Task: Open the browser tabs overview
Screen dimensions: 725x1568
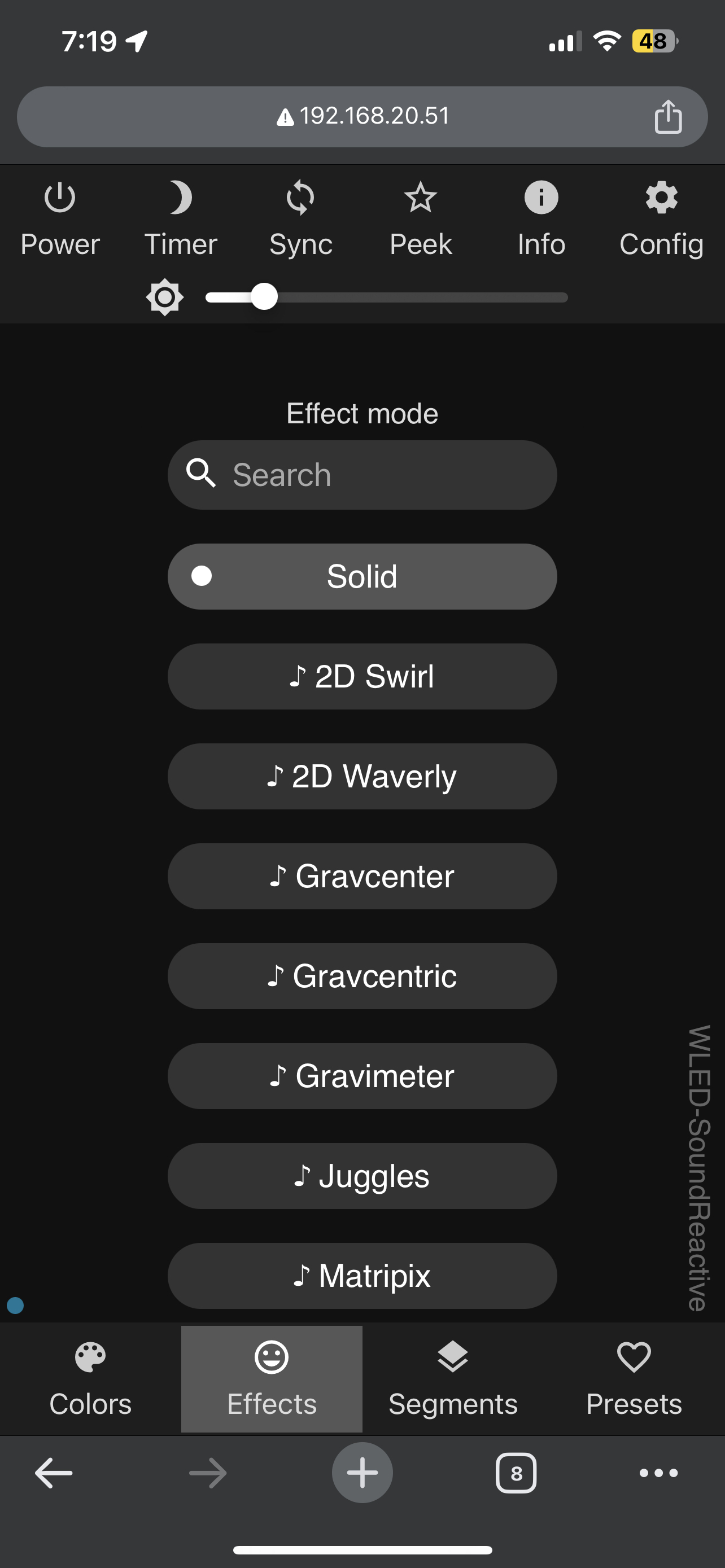Action: 516,1473
